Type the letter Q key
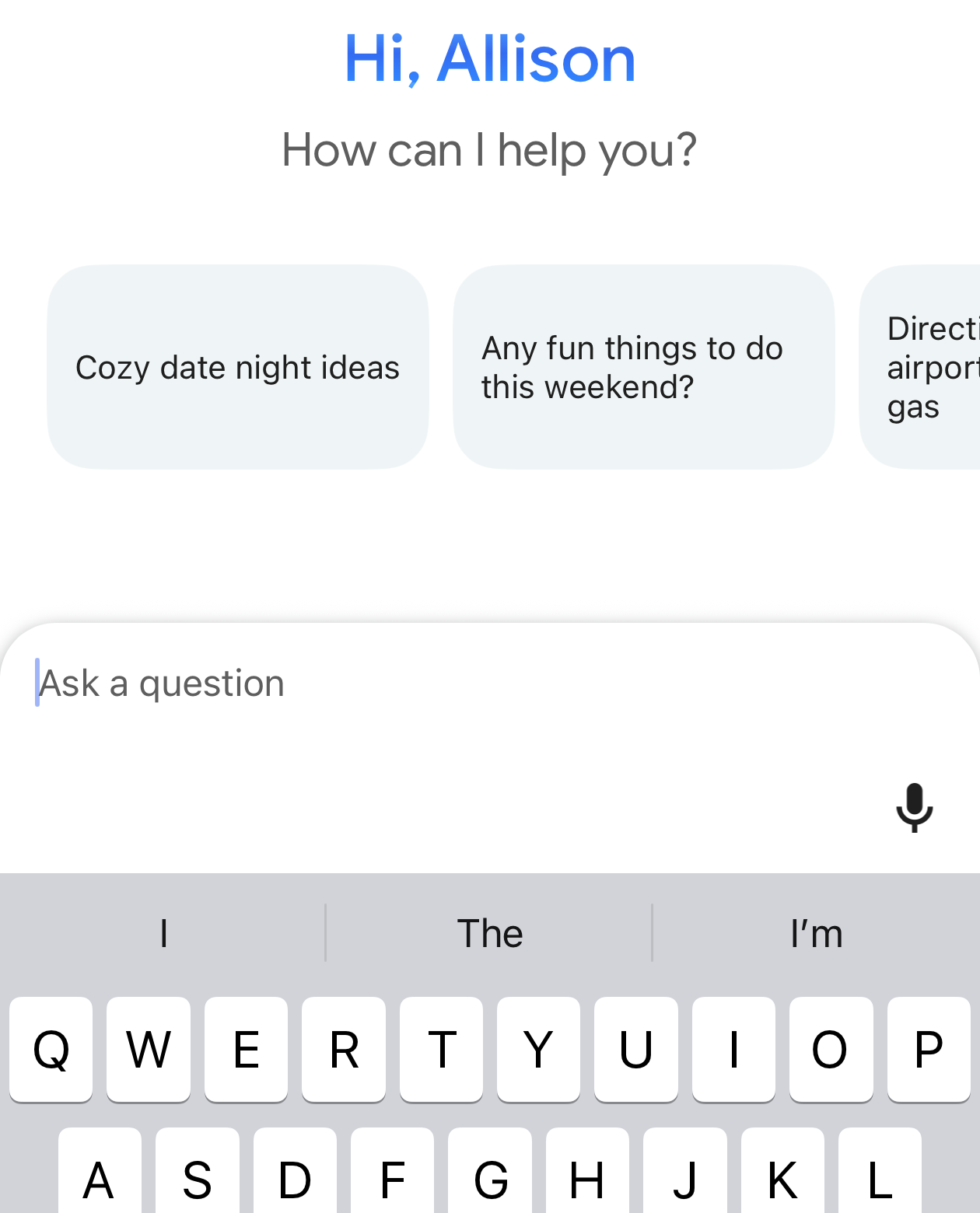Image resolution: width=980 pixels, height=1213 pixels. point(51,1049)
